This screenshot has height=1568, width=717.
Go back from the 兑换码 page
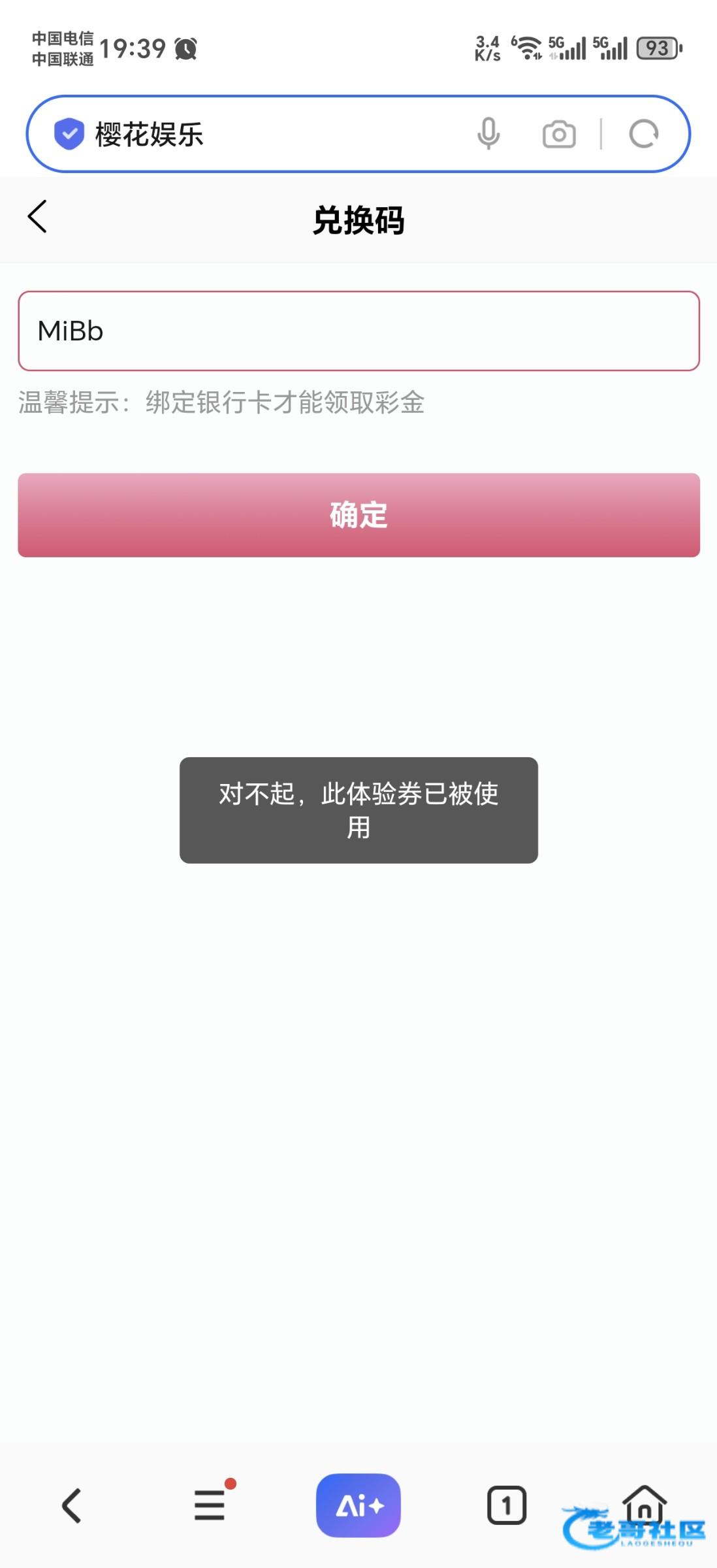point(37,217)
